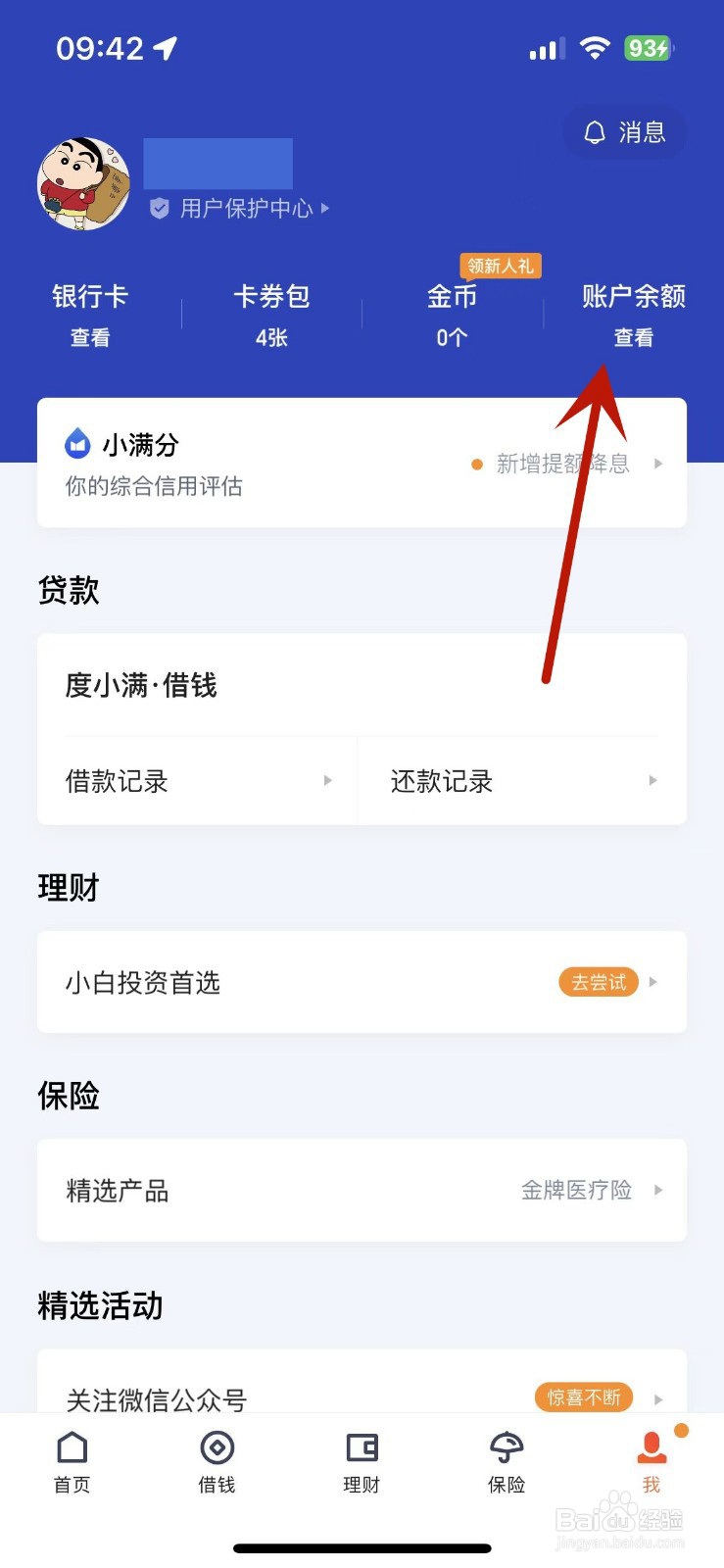Tap the 领新人礼 orange badge
This screenshot has height=1568, width=724.
pyautogui.click(x=501, y=265)
